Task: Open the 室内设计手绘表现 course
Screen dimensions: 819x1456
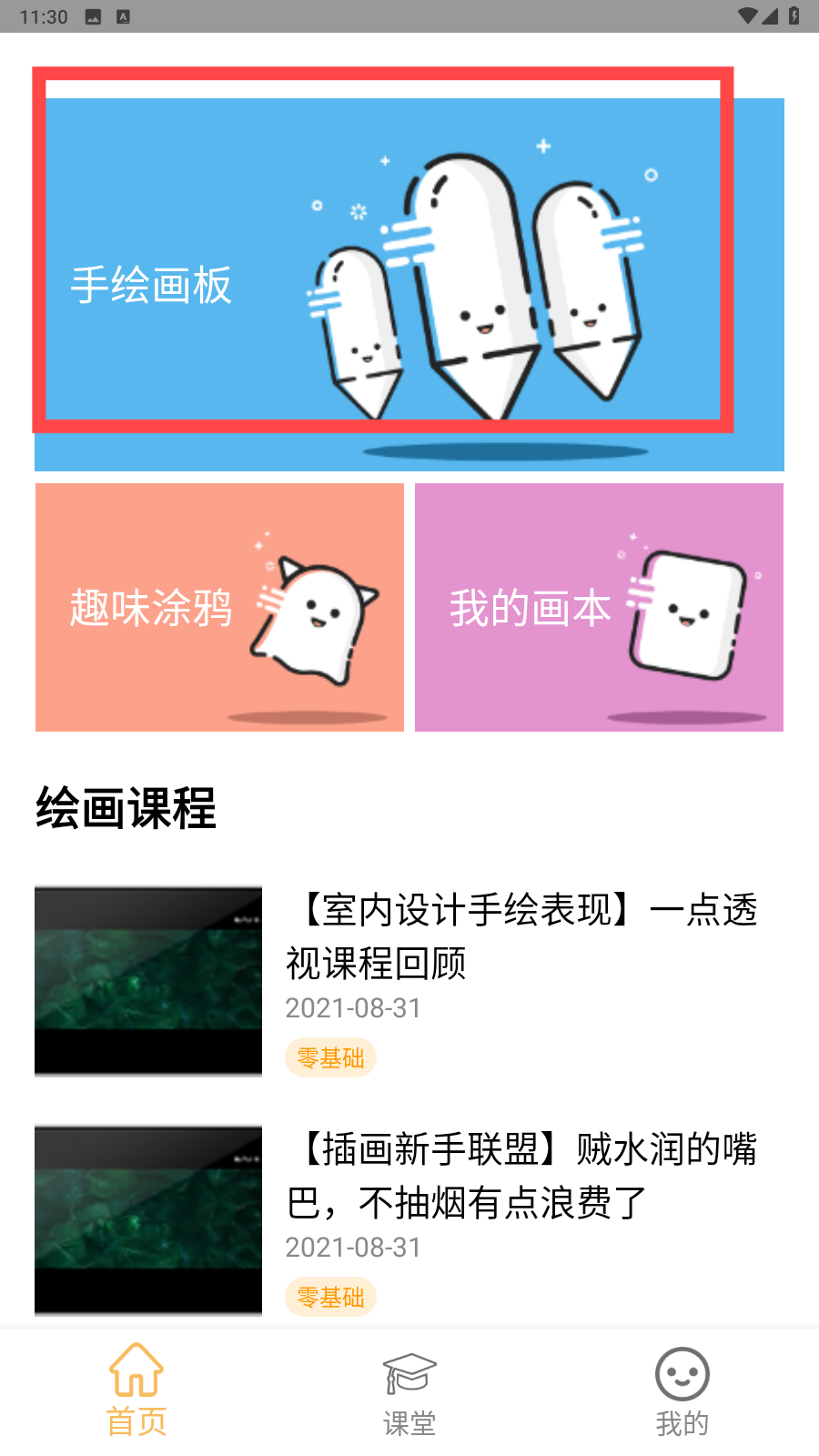Action: click(409, 981)
